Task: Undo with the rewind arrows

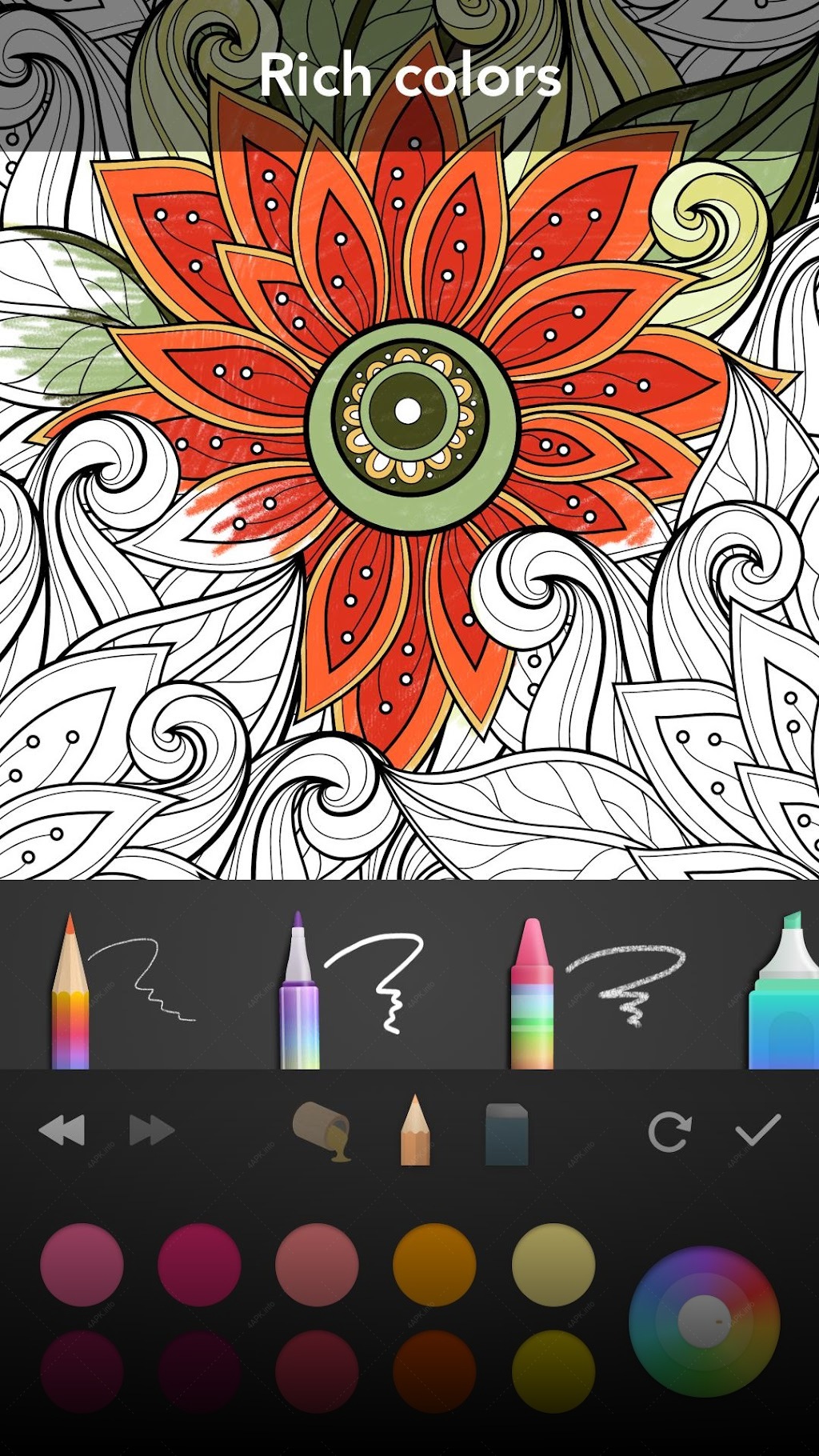Action: 62,1130
